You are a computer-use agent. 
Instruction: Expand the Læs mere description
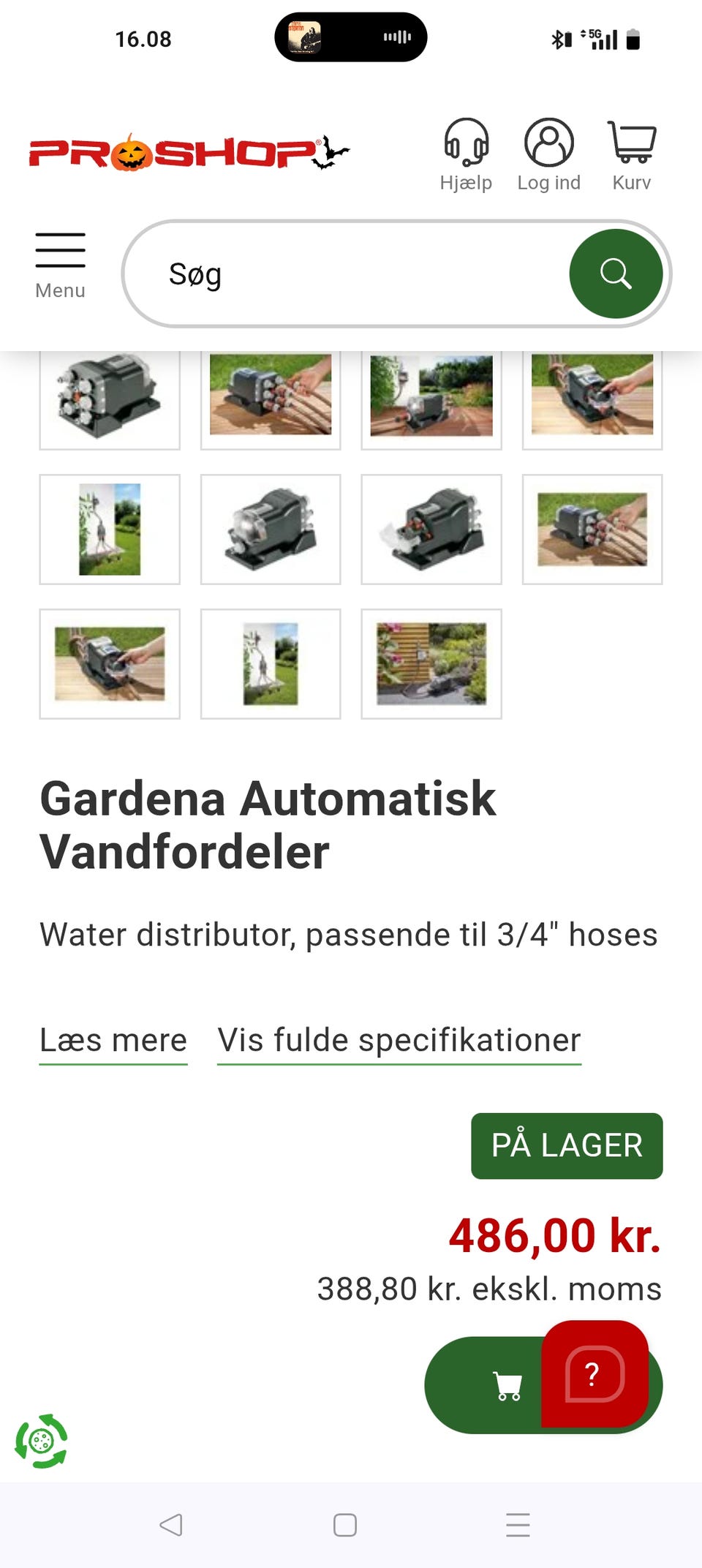point(113,1040)
